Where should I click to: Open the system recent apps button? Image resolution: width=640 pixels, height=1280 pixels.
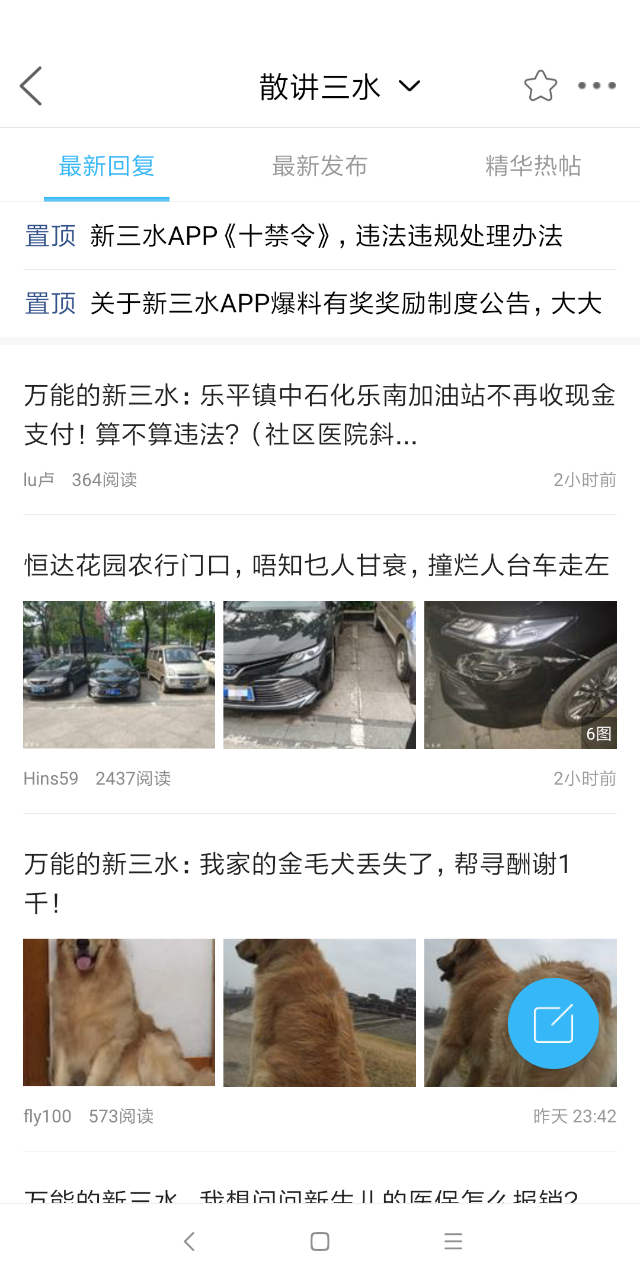pos(453,1241)
